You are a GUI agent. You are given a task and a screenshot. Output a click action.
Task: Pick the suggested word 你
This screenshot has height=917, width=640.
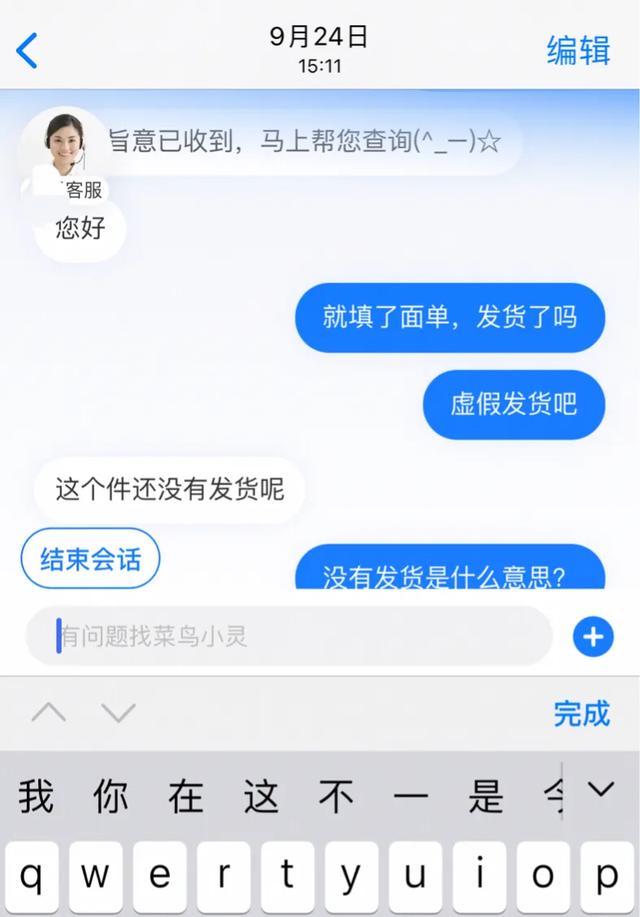(111, 797)
